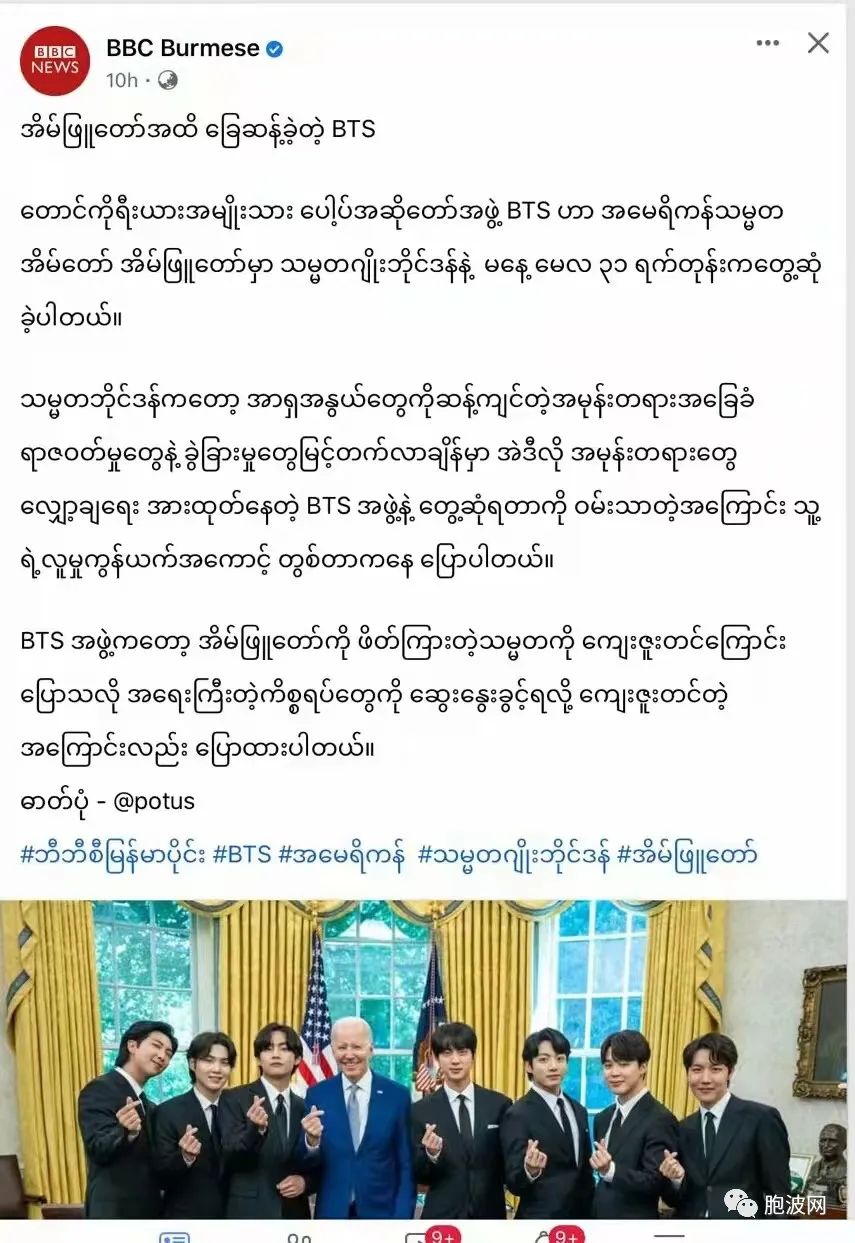Open the BBC Burmese page name
The image size is (855, 1243).
(183, 47)
